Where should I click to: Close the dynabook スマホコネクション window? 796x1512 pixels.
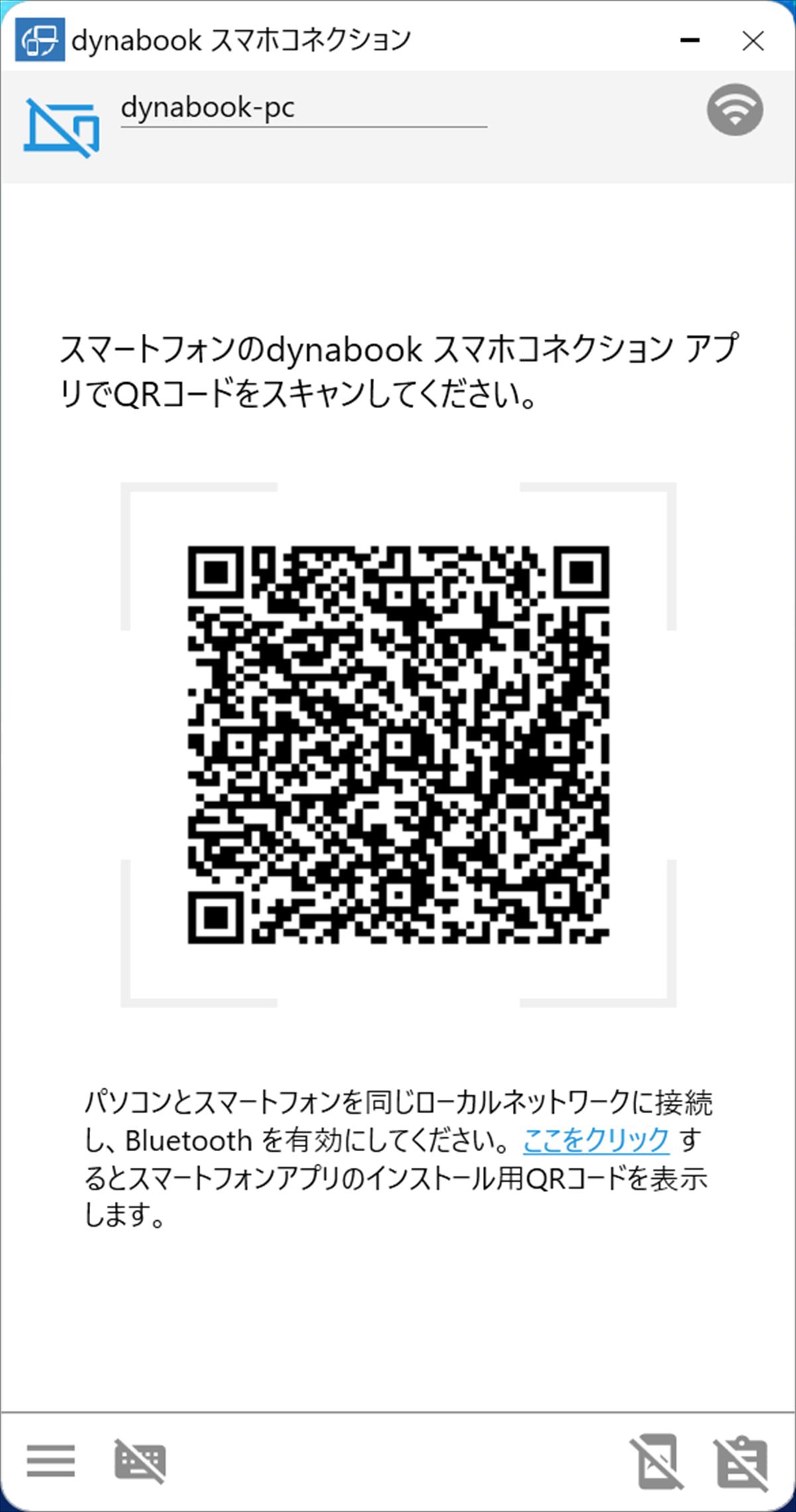753,41
